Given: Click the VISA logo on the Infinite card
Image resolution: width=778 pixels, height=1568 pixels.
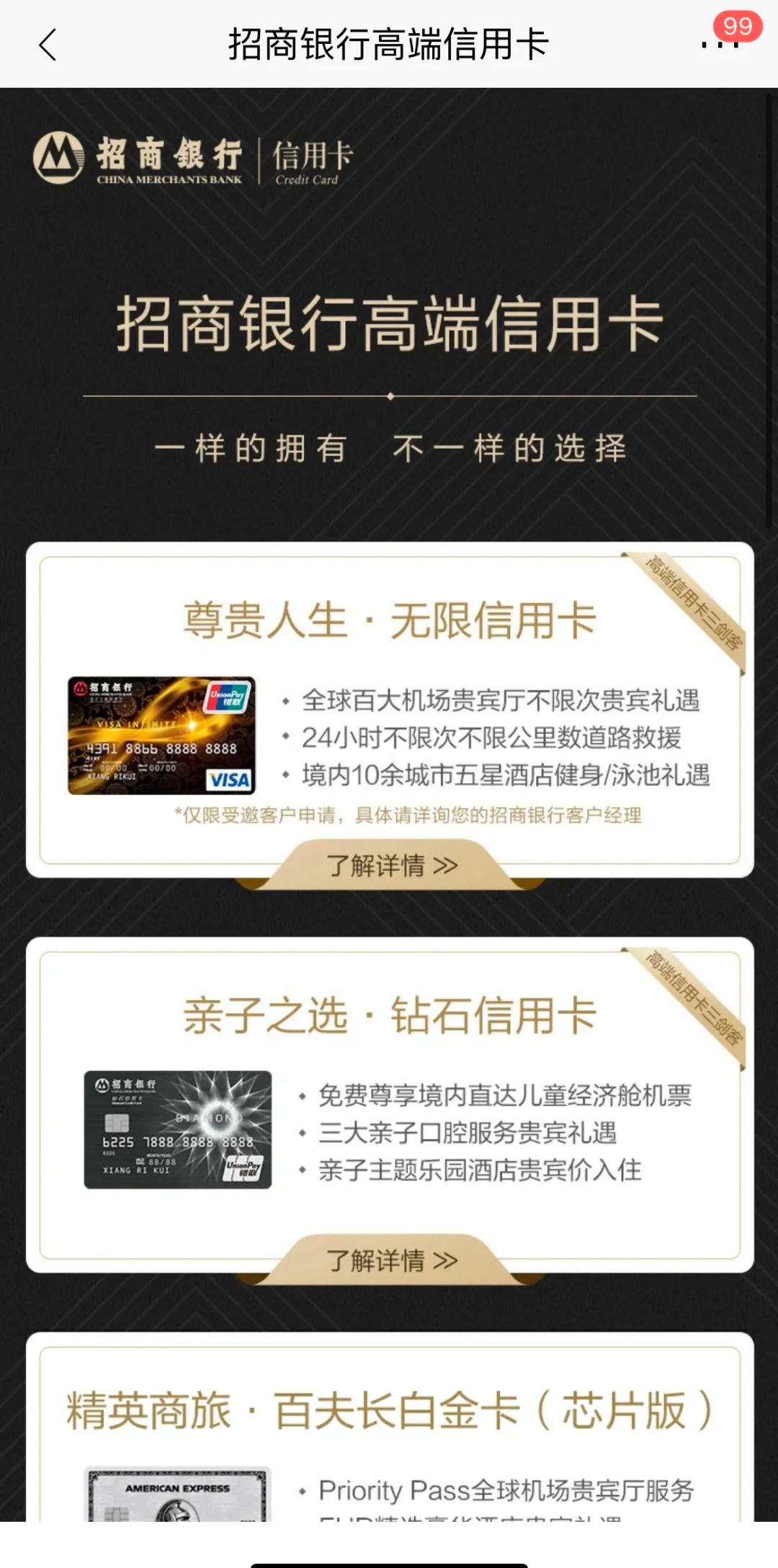Looking at the screenshot, I should click(231, 779).
